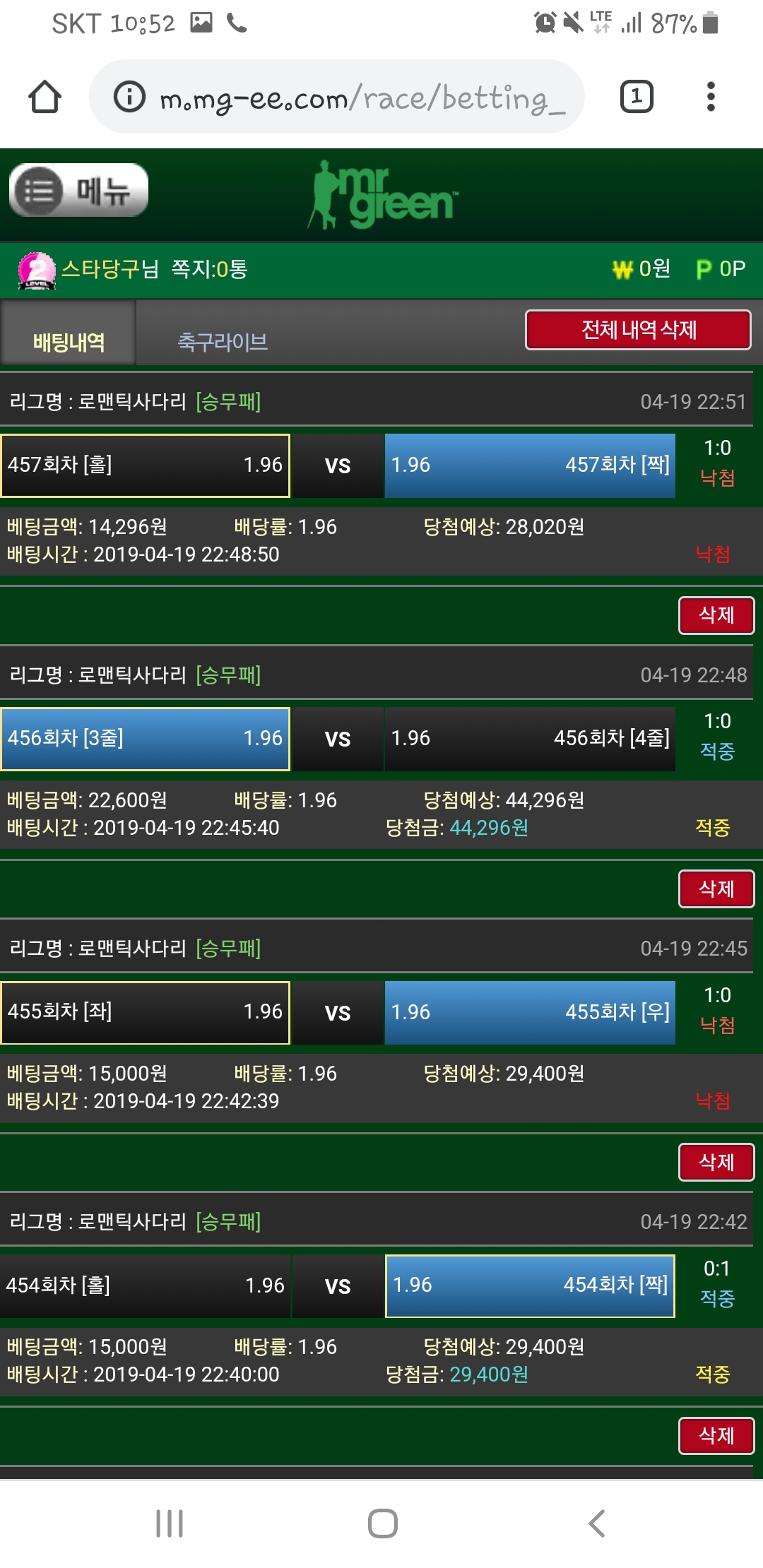Tap 전체 내역 삭제 button

click(x=638, y=330)
